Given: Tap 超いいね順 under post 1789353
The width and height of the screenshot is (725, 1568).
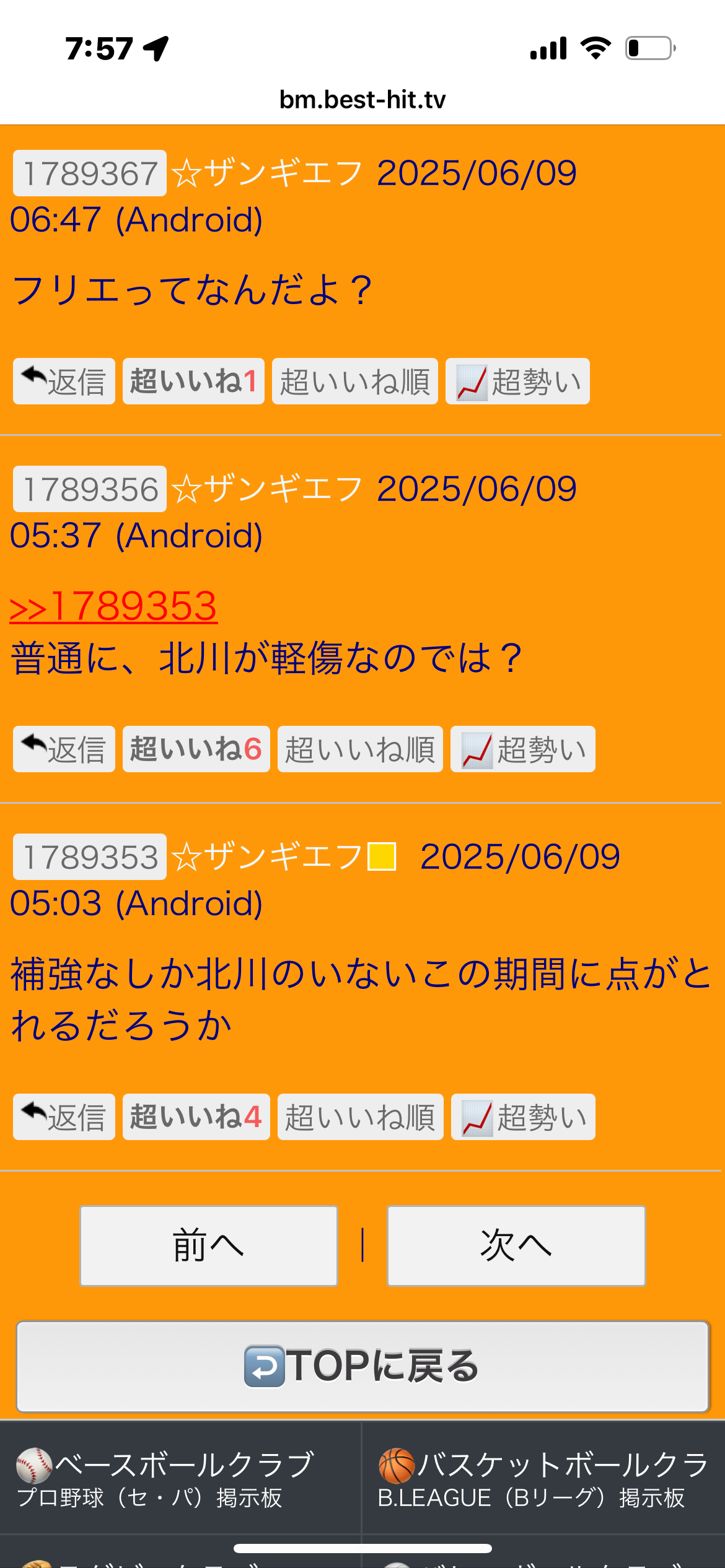Looking at the screenshot, I should click(360, 1117).
